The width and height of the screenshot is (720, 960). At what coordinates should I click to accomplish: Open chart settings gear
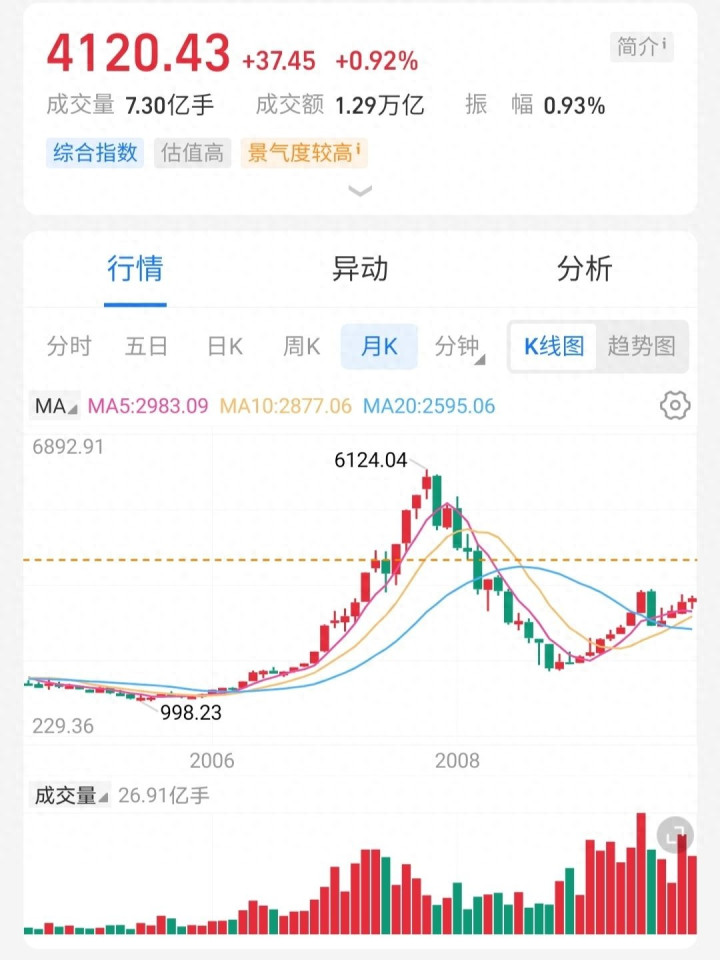tap(675, 406)
